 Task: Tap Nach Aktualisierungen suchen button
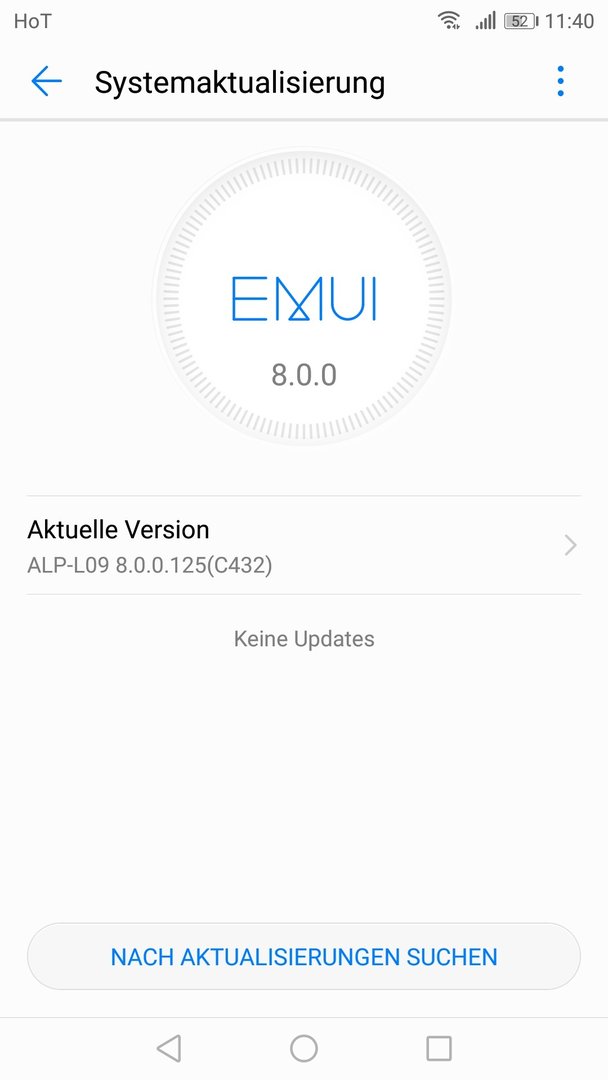pyautogui.click(x=303, y=957)
